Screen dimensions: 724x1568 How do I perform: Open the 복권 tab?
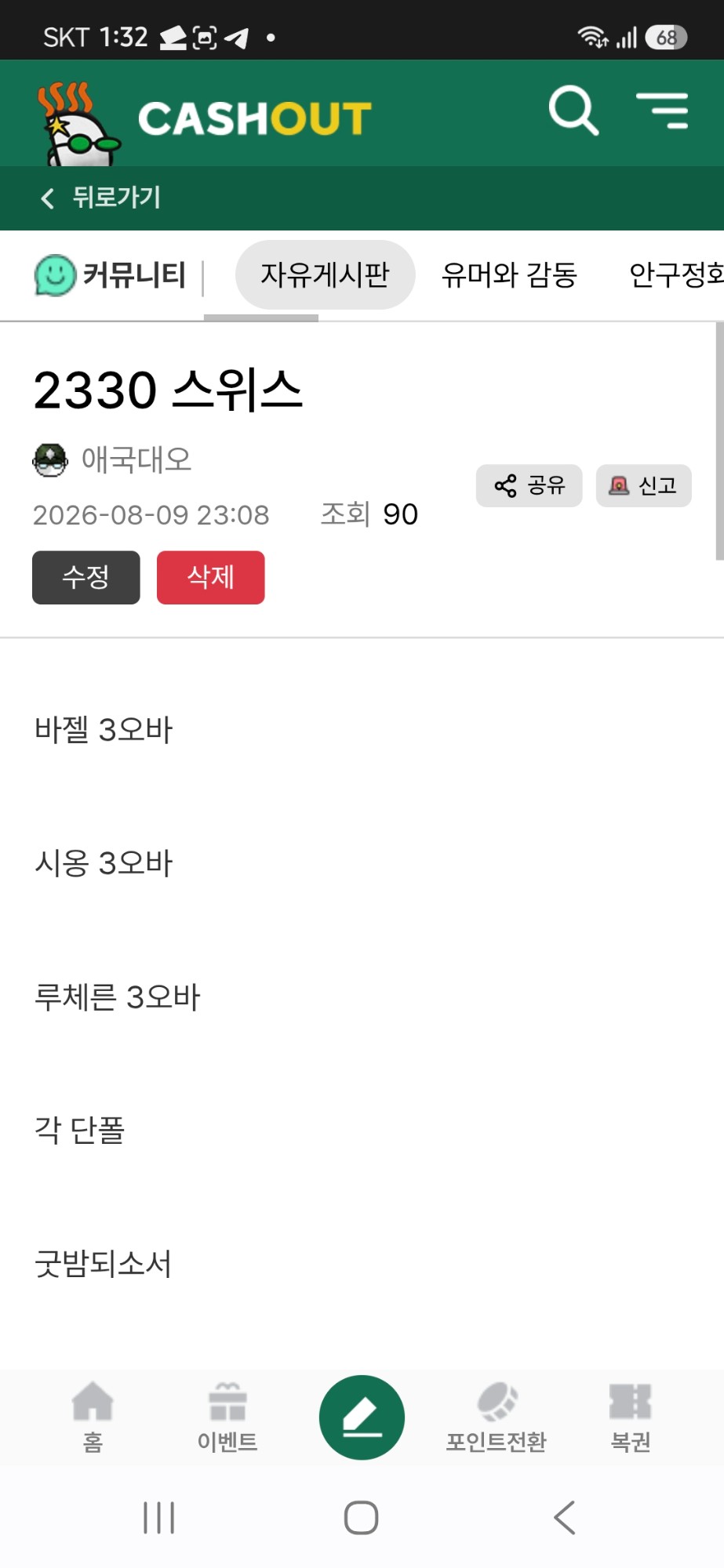tap(631, 1417)
